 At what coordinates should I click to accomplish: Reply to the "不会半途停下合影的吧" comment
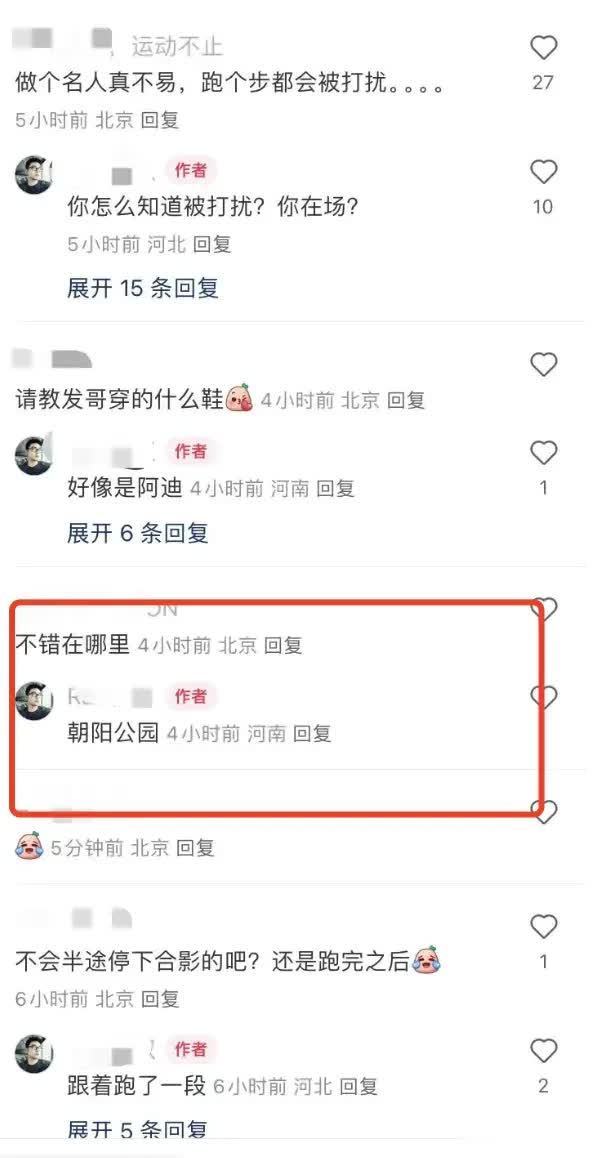[160, 998]
